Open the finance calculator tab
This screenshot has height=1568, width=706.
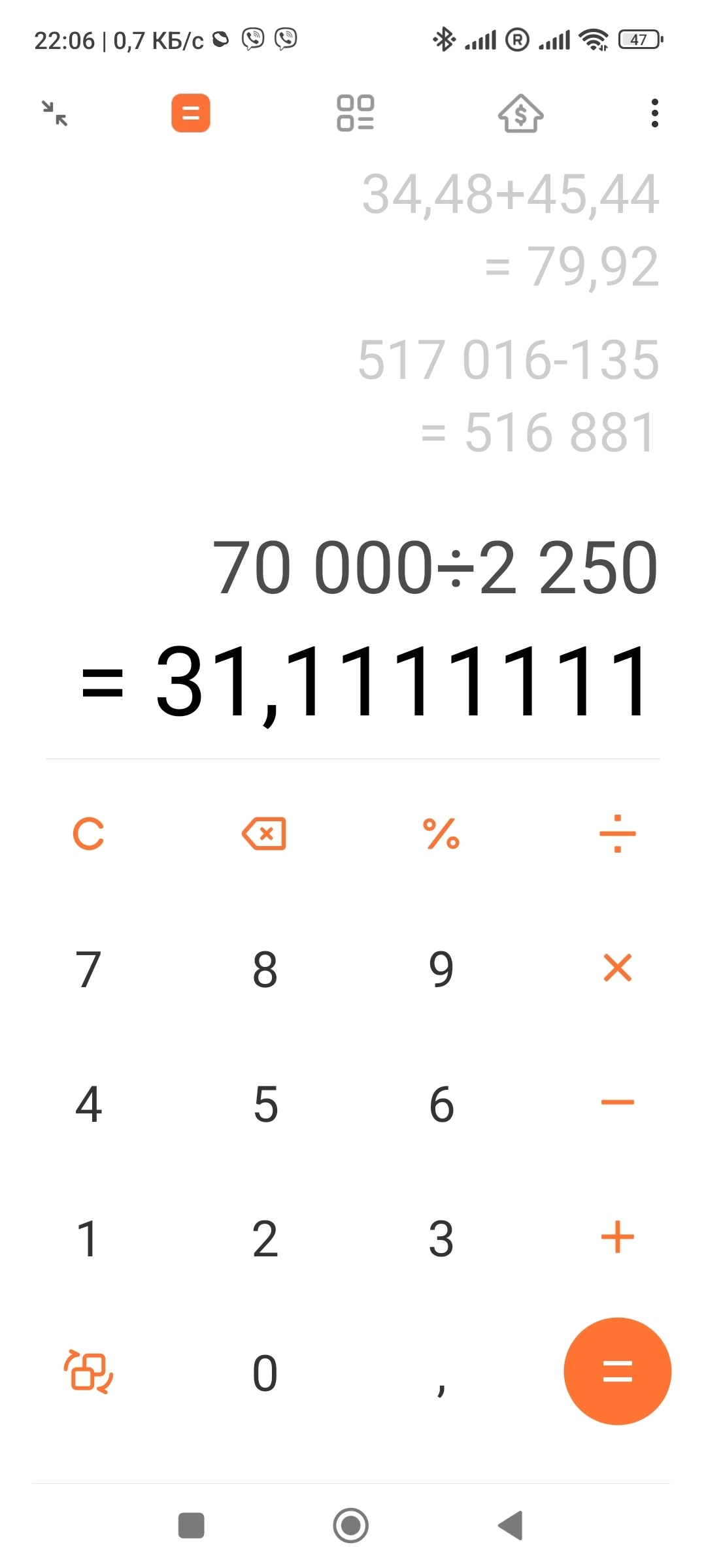point(520,113)
